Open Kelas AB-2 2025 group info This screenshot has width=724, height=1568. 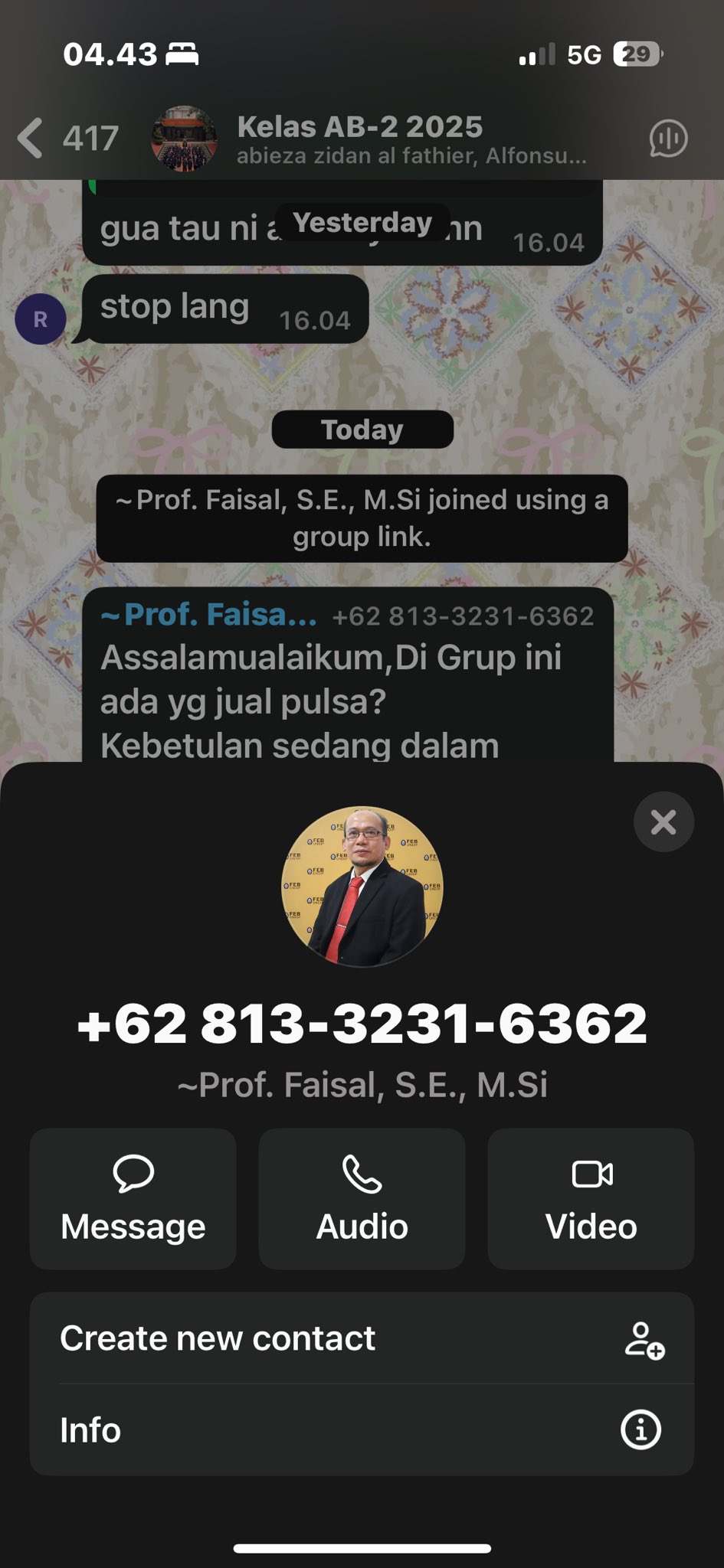tap(360, 139)
